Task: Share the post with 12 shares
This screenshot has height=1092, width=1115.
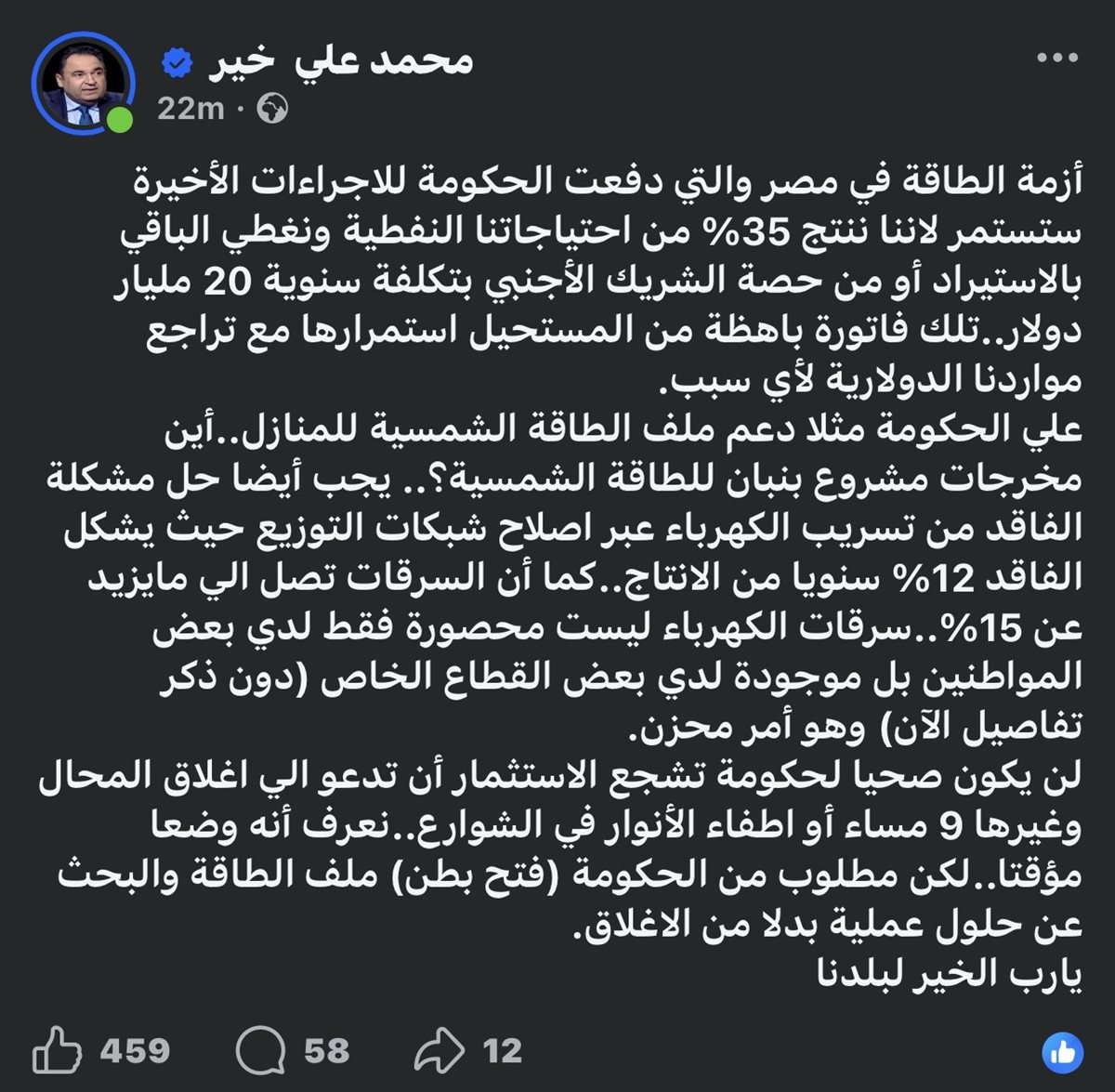Action: click(x=439, y=1052)
